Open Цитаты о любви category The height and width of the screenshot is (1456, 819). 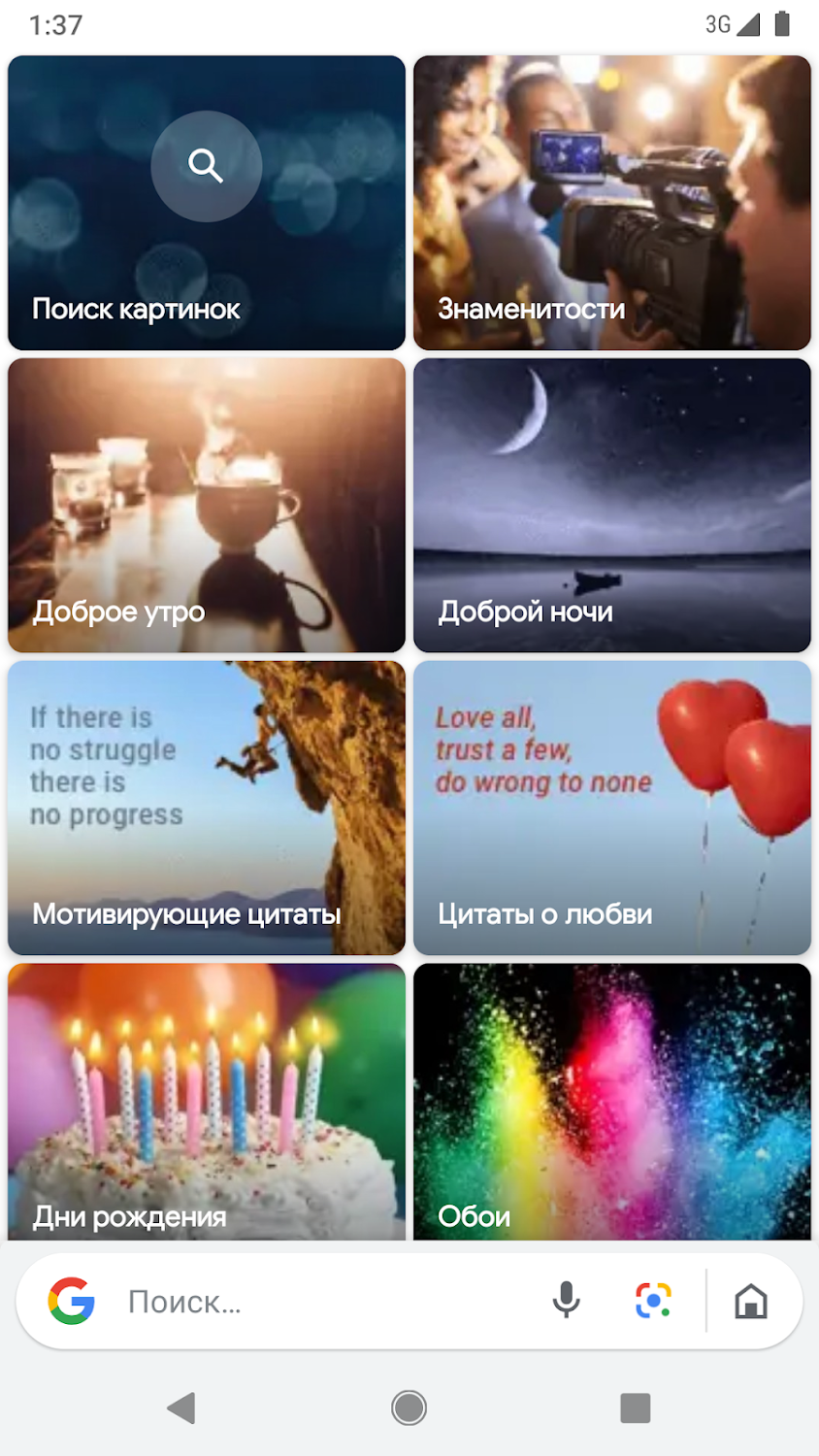[611, 808]
